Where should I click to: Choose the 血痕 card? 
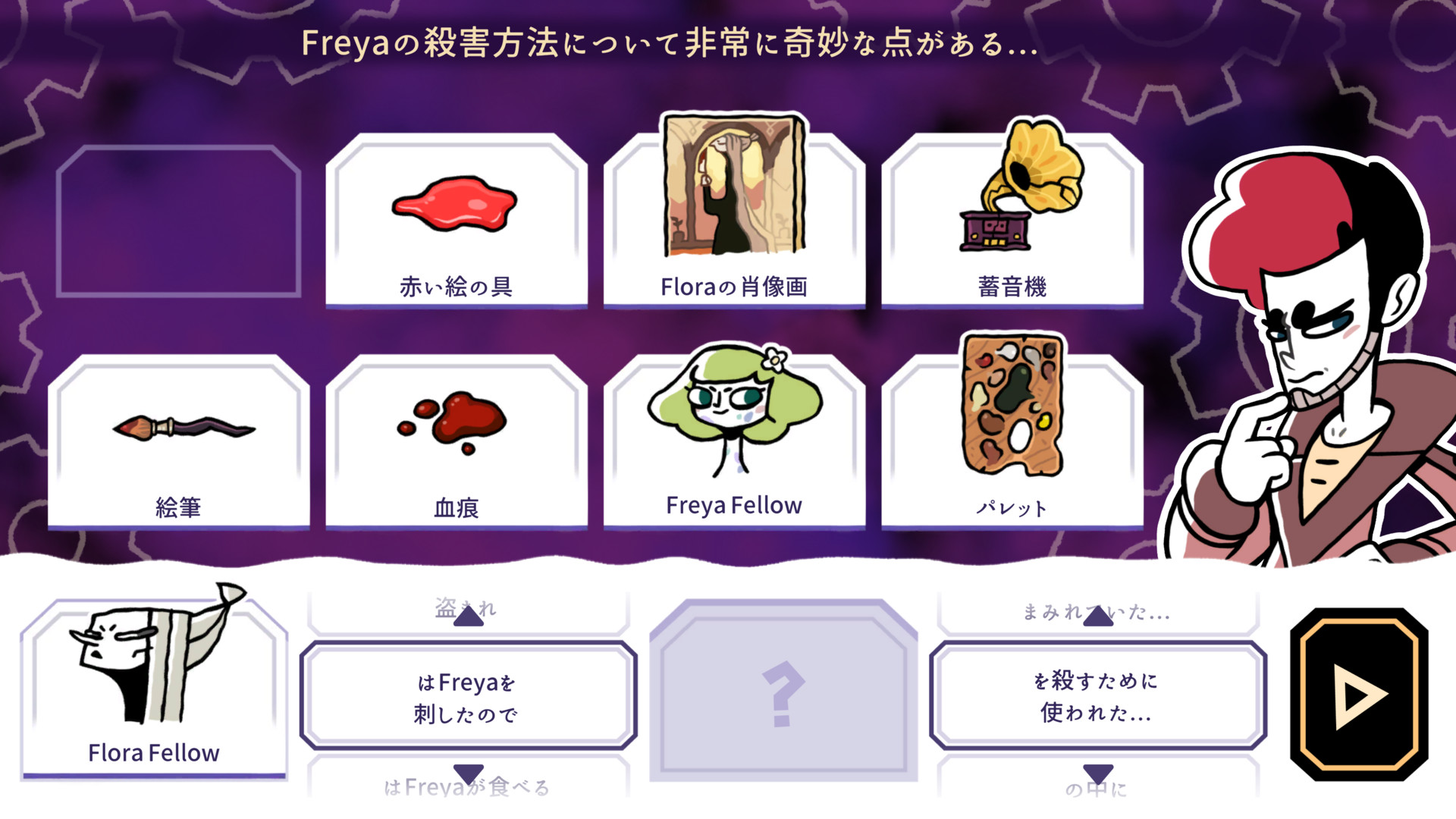click(x=456, y=442)
